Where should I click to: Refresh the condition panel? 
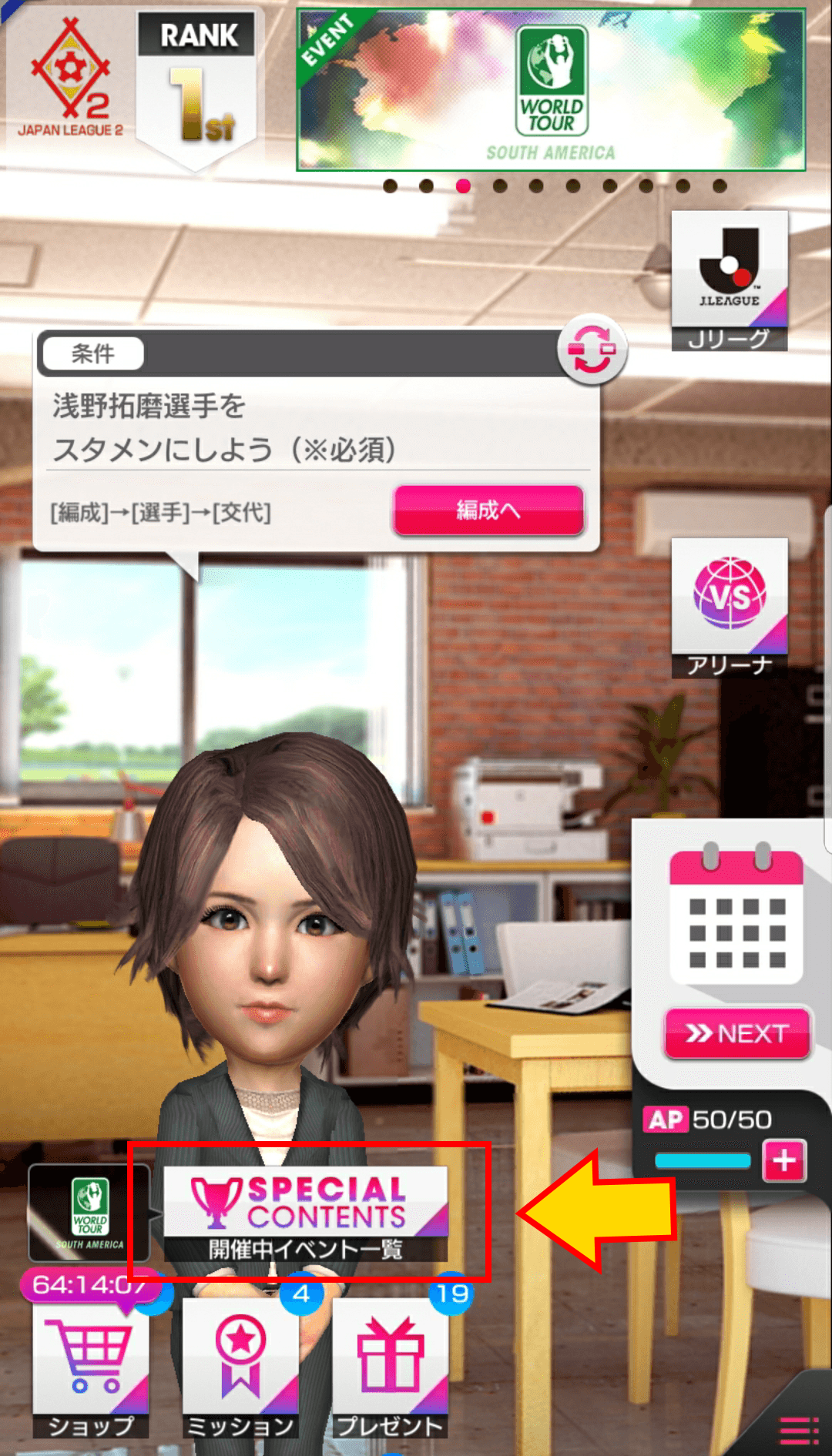pos(592,350)
